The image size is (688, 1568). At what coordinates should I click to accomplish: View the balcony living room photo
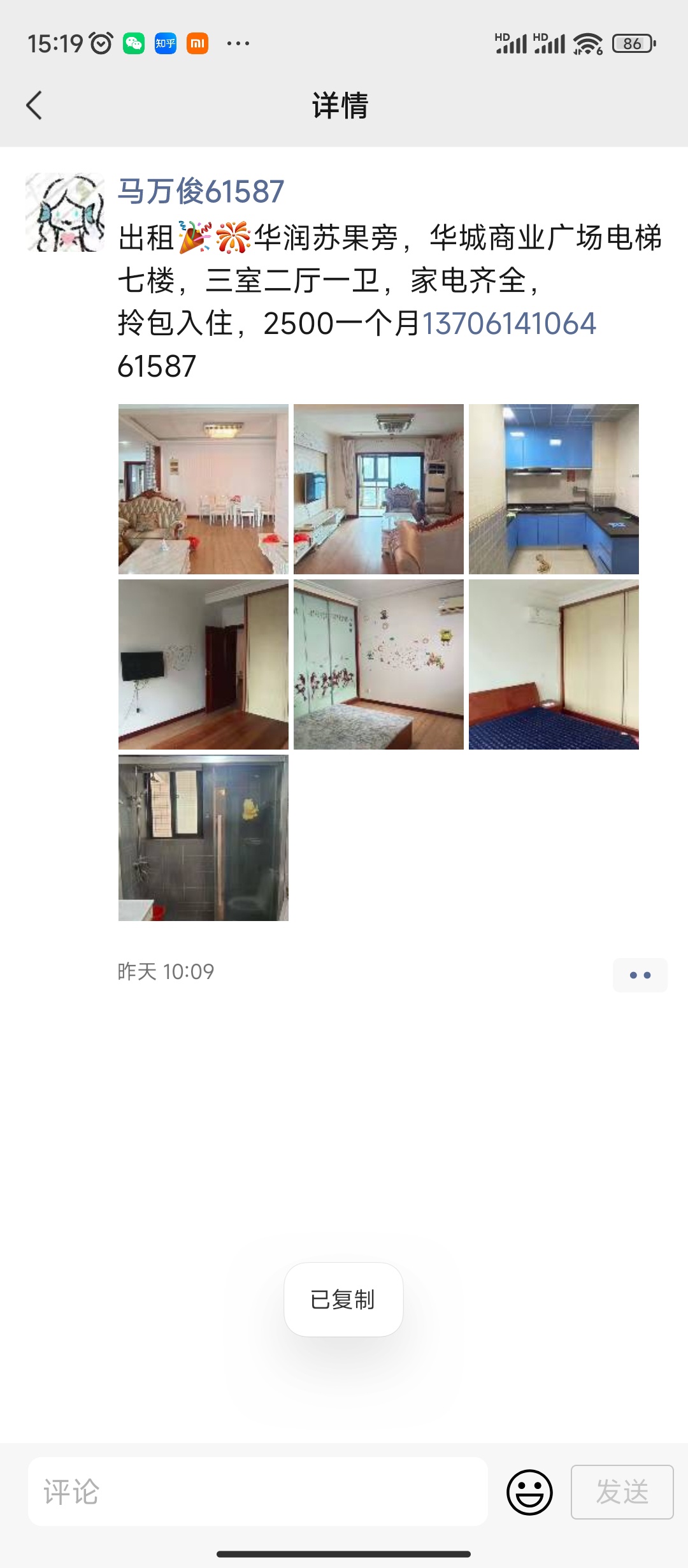pos(378,489)
